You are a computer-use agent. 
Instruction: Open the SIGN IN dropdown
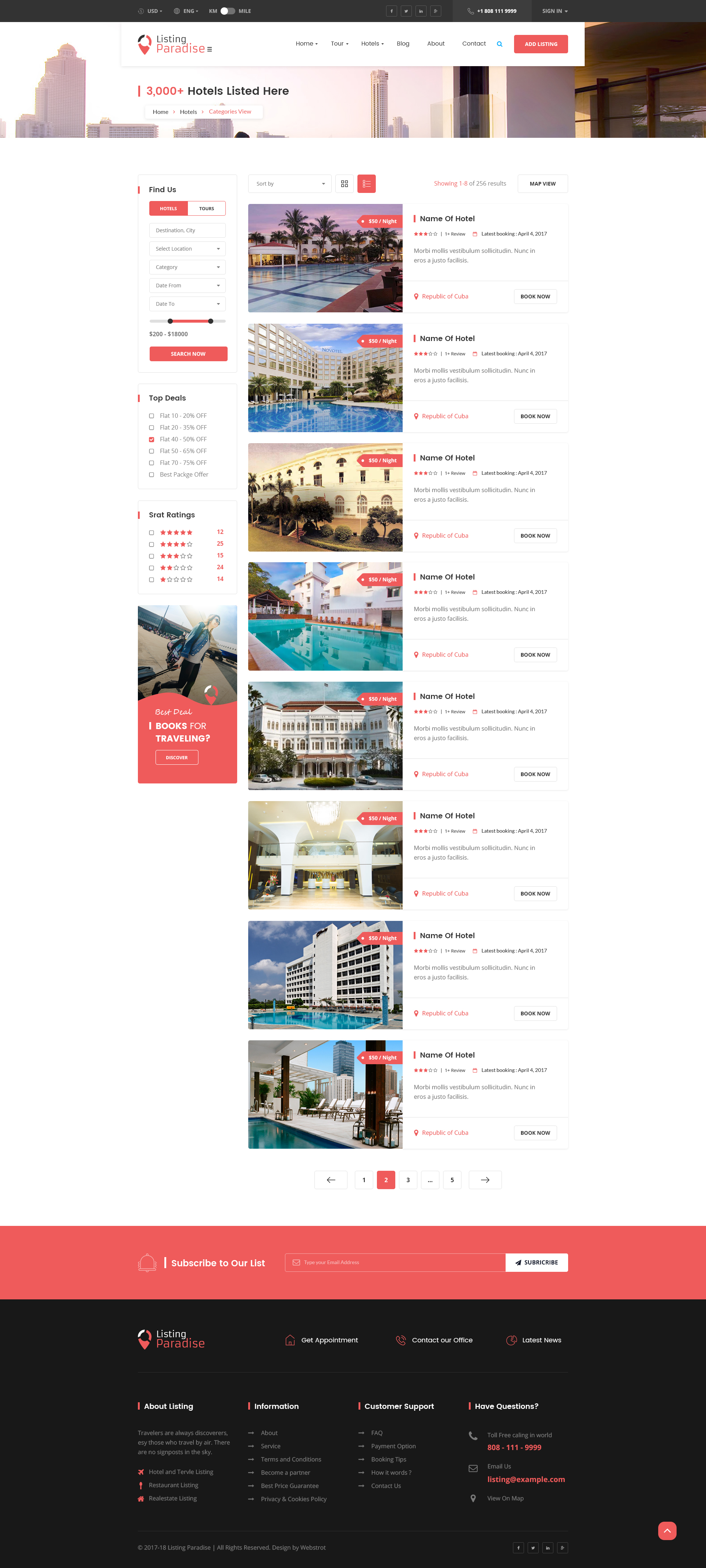coord(555,11)
